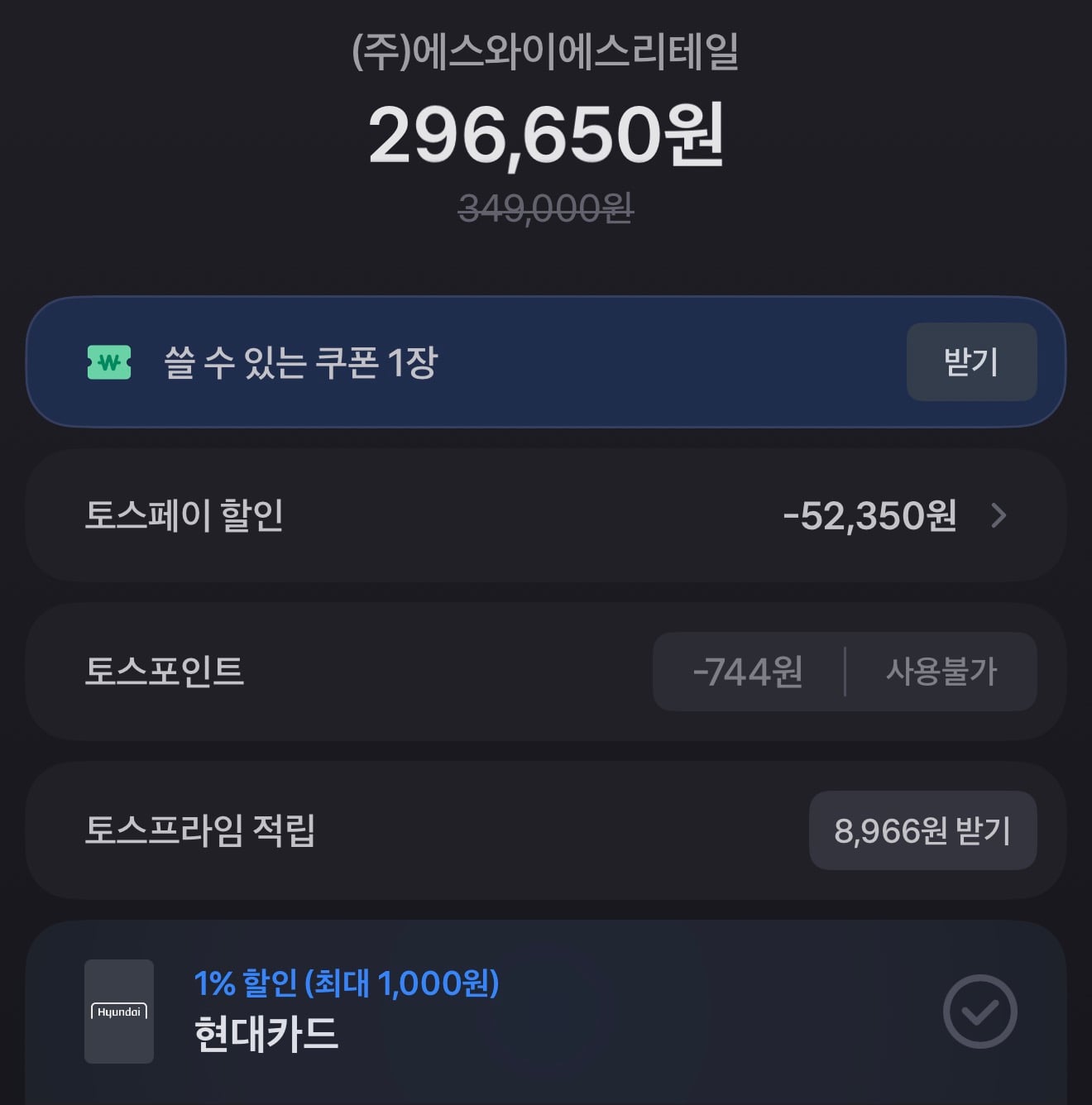Expand the 현대카드 payment section
This screenshot has width=1092, height=1105.
[546, 1011]
